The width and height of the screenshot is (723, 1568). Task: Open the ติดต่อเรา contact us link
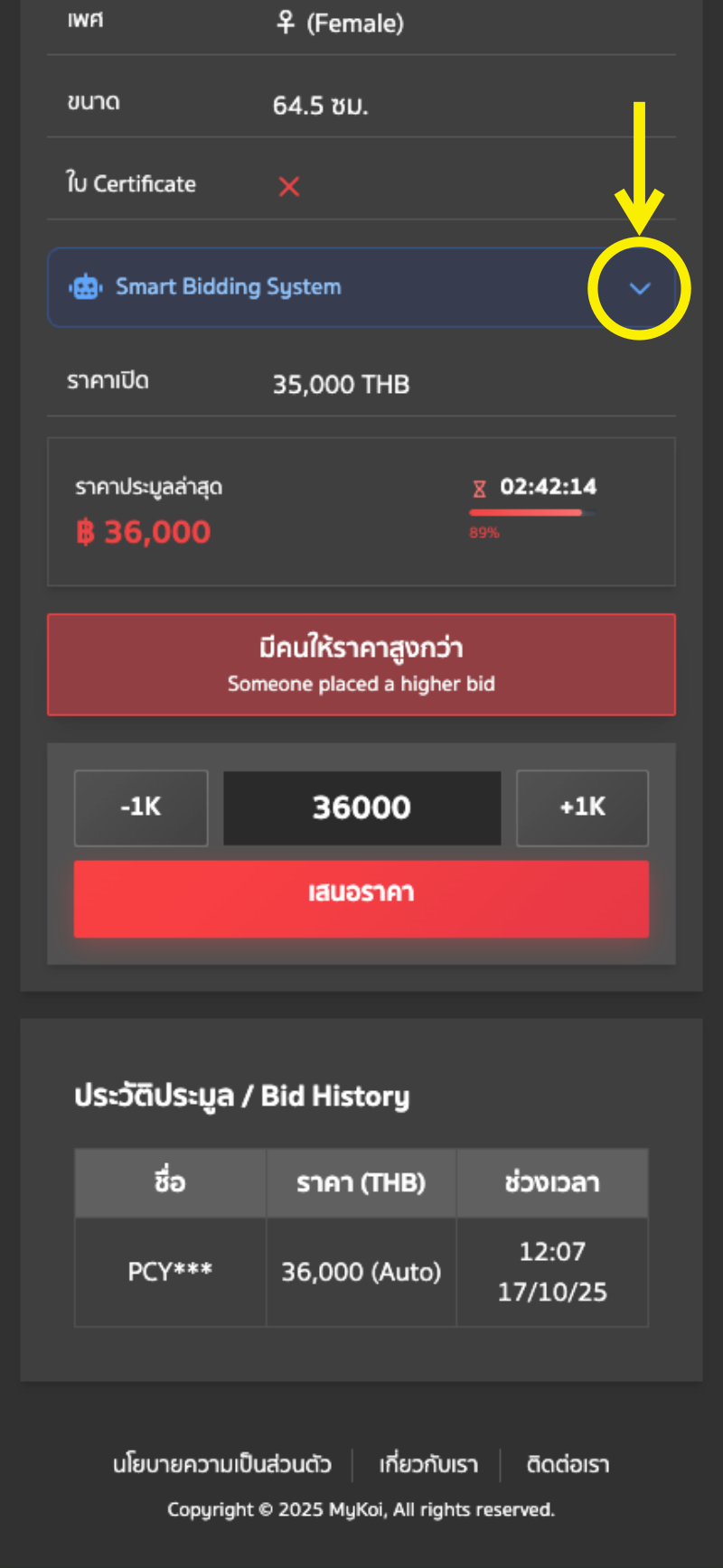click(568, 1464)
